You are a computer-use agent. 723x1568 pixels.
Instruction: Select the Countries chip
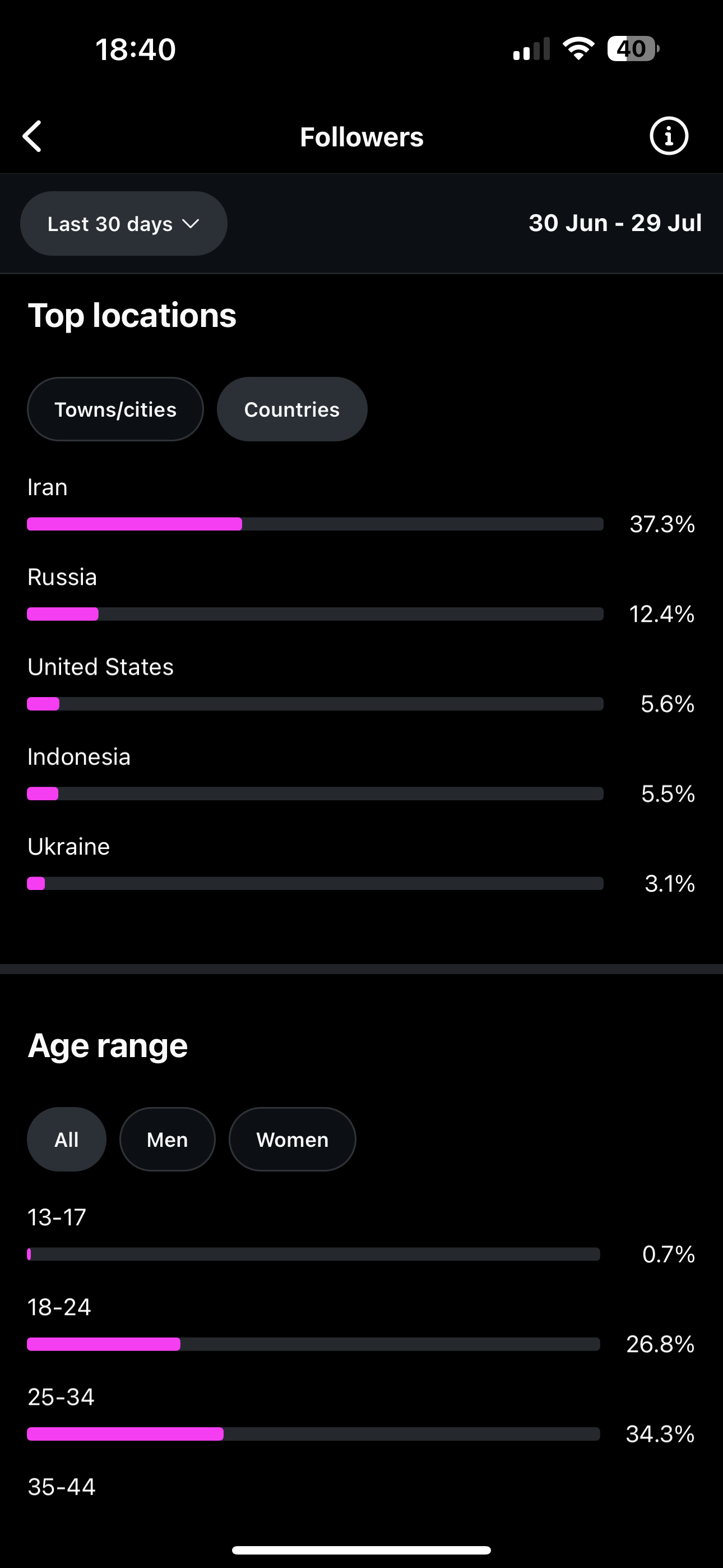tap(292, 409)
